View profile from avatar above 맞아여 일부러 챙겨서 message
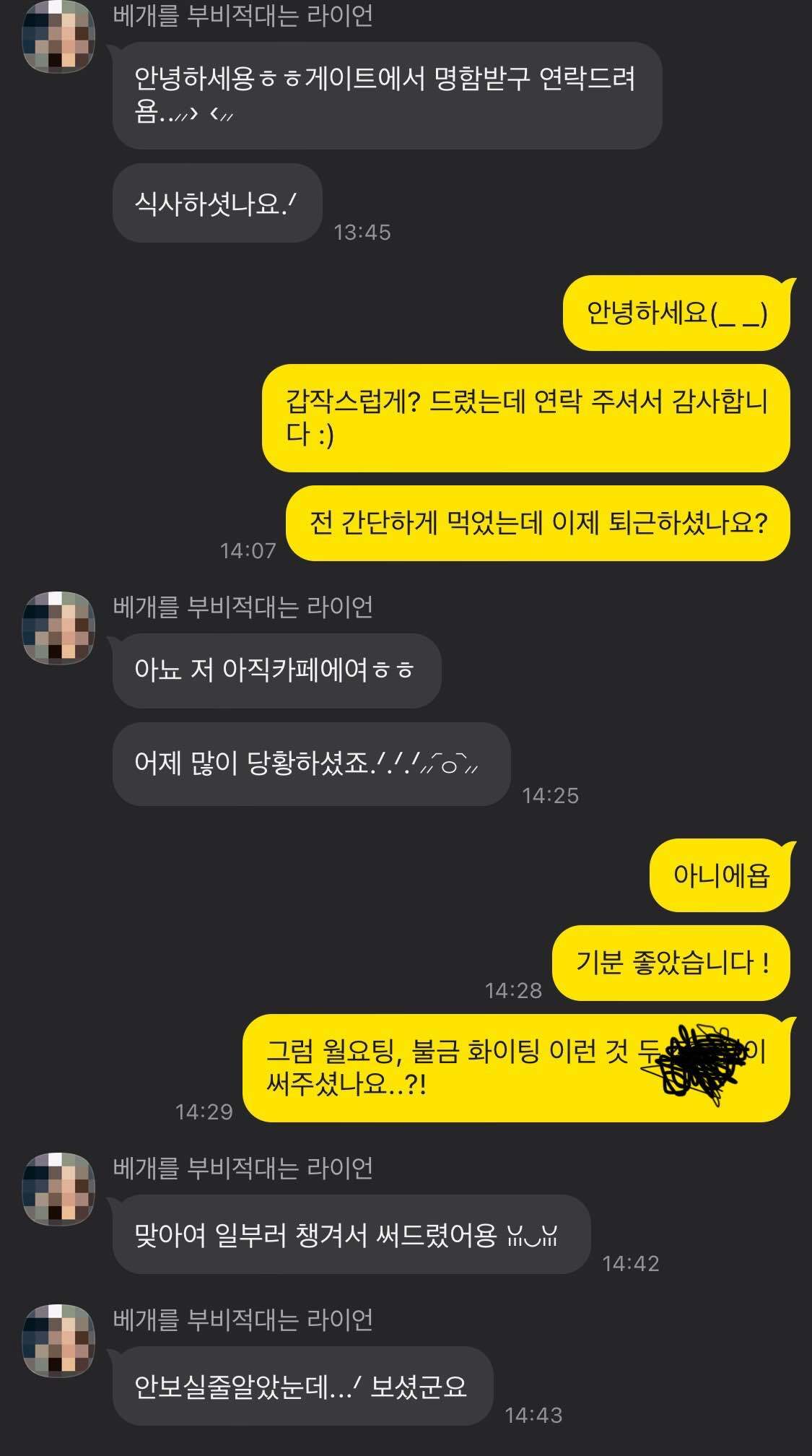The height and width of the screenshot is (1456, 812). pyautogui.click(x=59, y=1188)
